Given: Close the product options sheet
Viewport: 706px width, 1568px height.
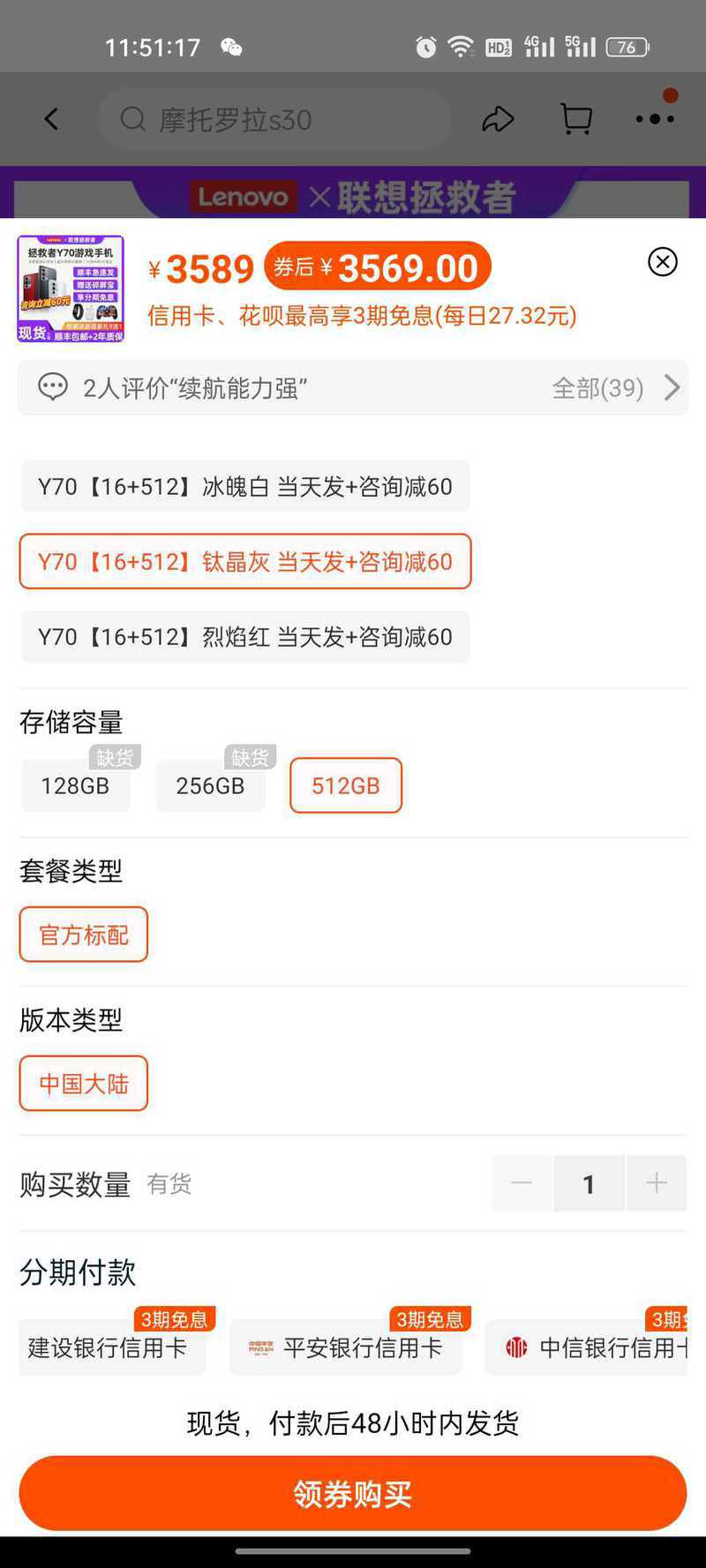Looking at the screenshot, I should click(662, 262).
